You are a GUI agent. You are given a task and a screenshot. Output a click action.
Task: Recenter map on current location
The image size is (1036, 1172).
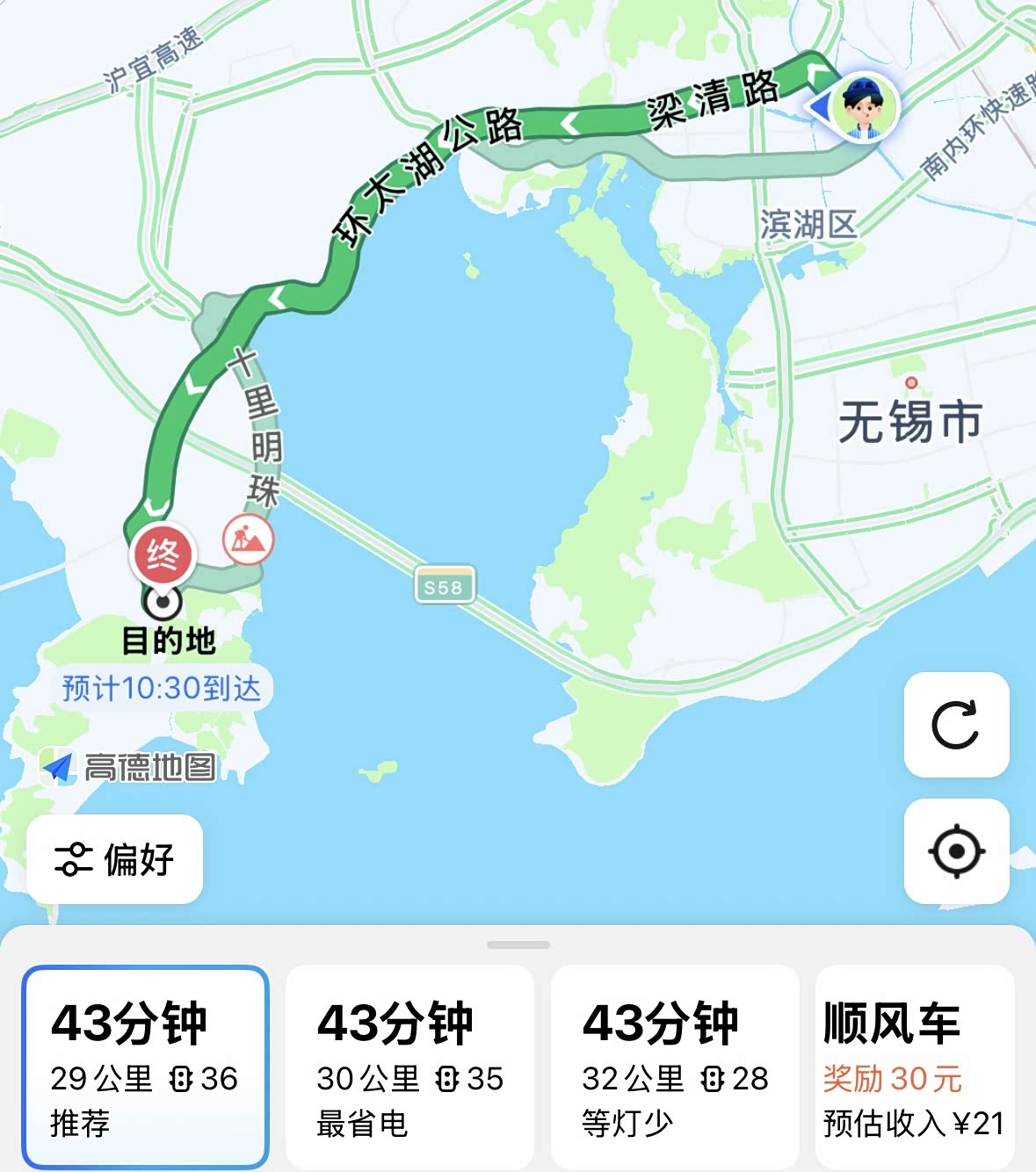point(956,851)
